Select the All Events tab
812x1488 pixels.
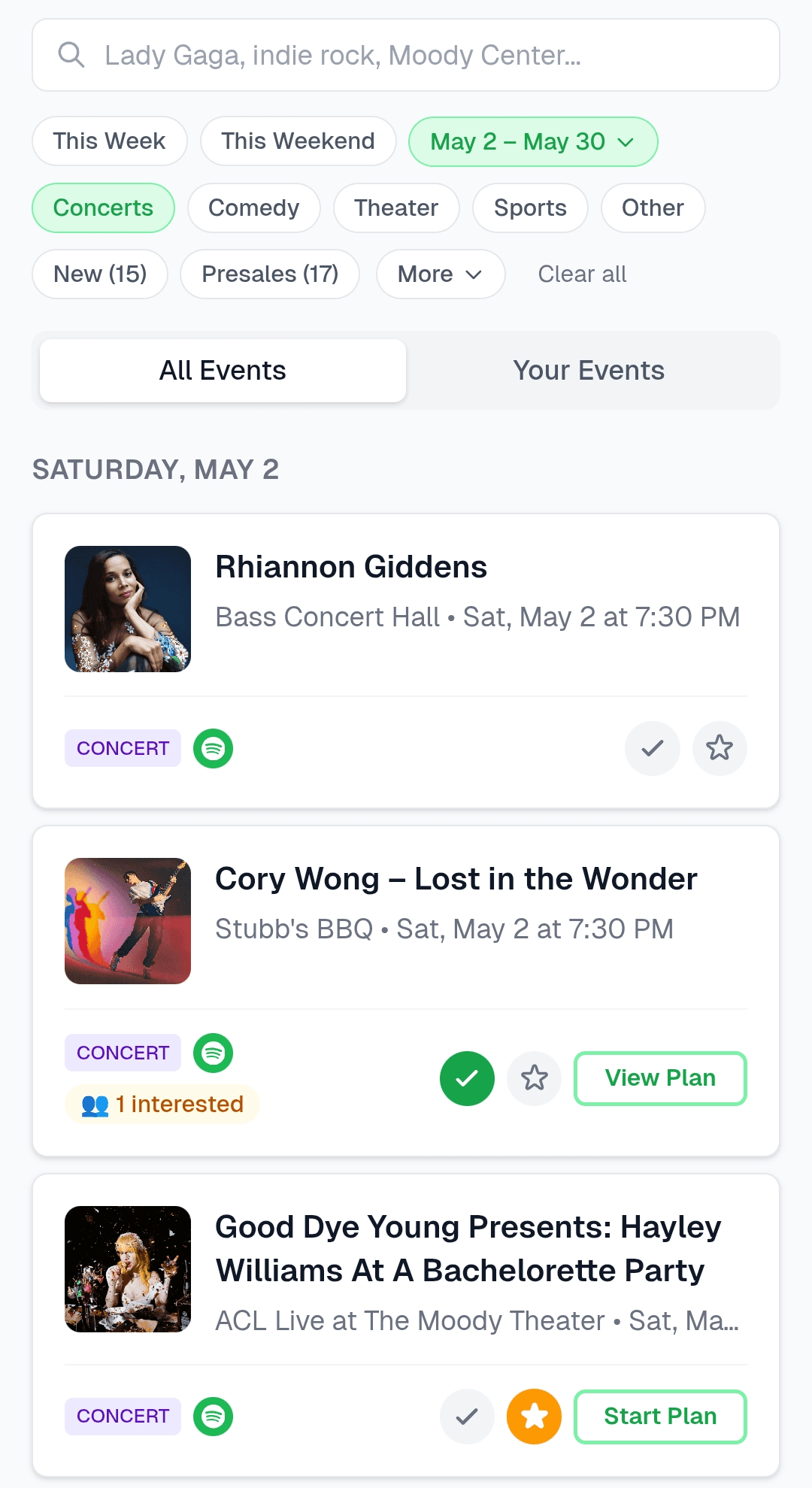click(223, 370)
